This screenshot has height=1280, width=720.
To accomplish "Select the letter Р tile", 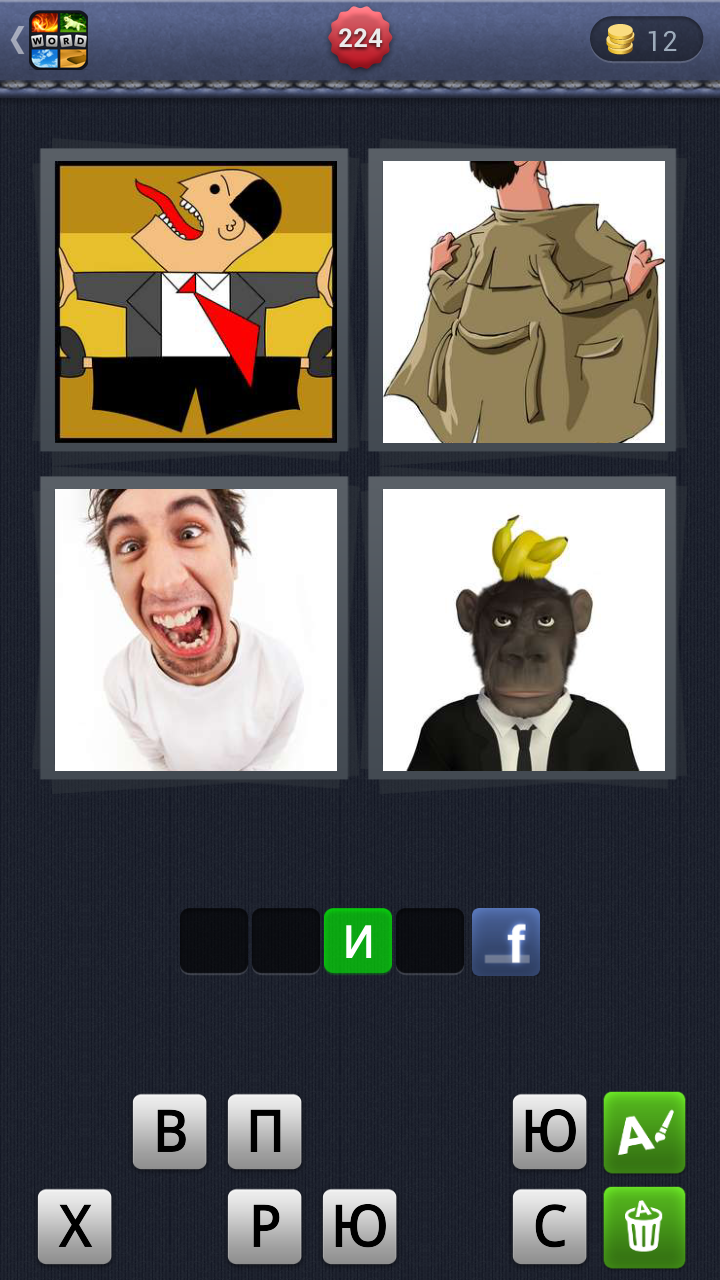I will [265, 1227].
